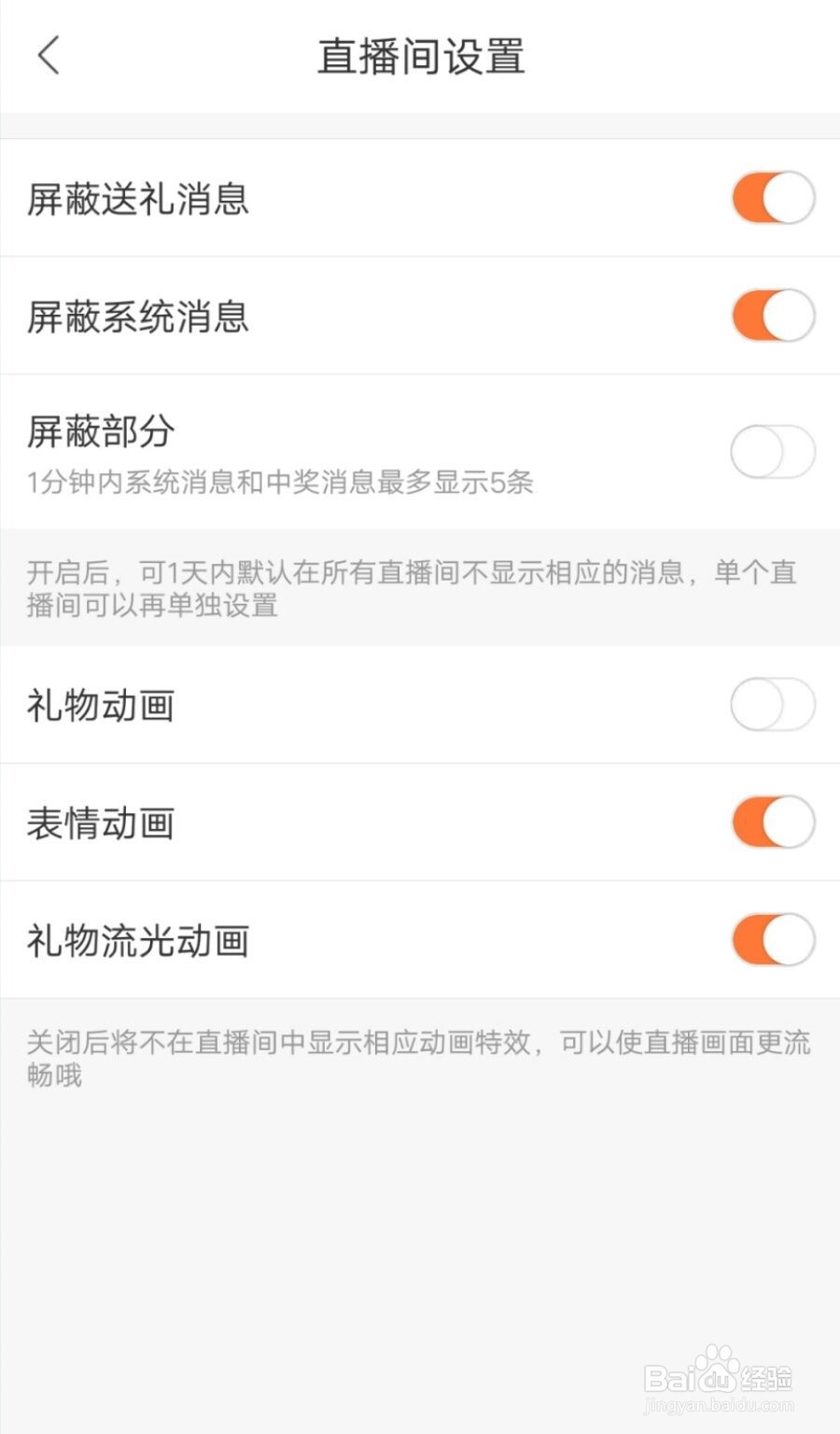Tap the back arrow to exit settings
Viewport: 840px width, 1434px height.
tap(49, 56)
